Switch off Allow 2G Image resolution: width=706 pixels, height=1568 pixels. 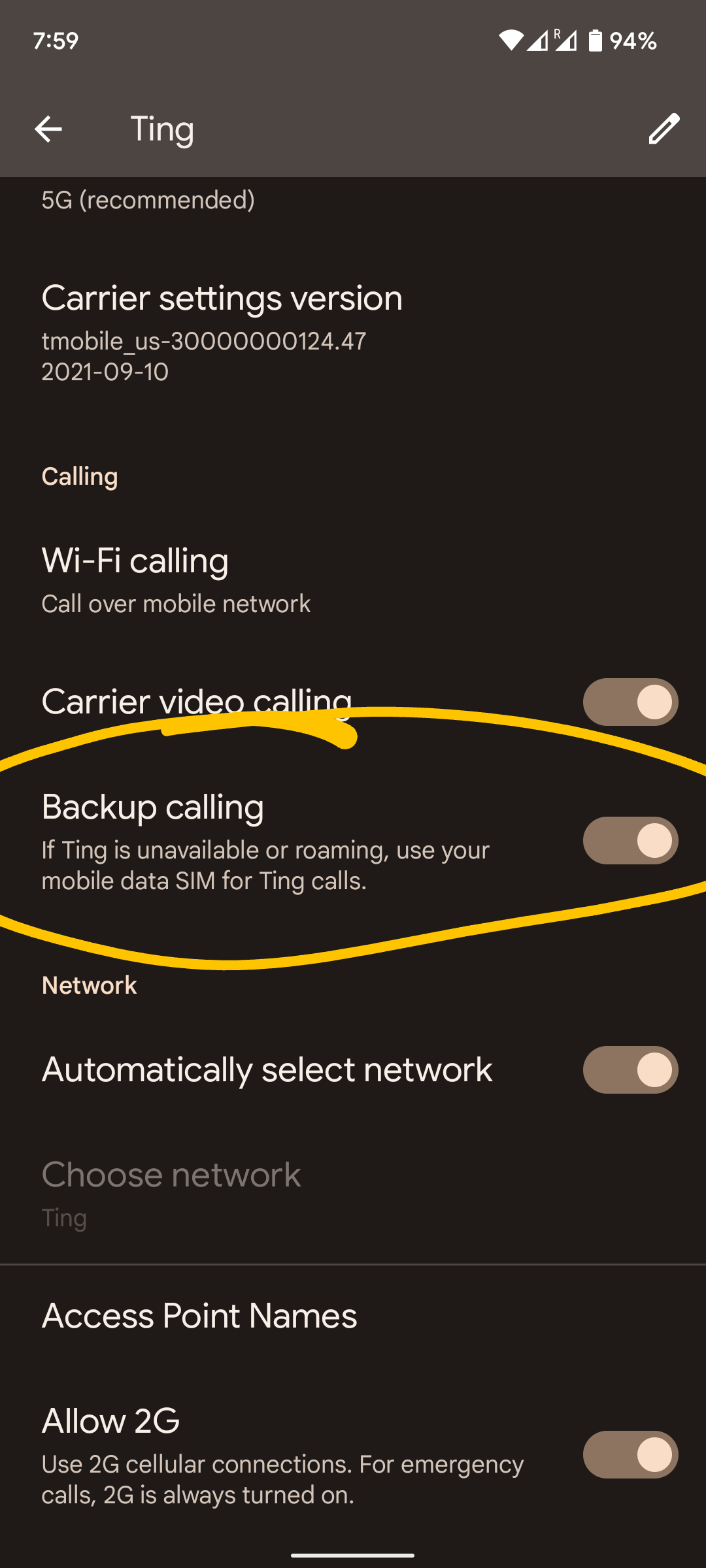coord(630,1455)
